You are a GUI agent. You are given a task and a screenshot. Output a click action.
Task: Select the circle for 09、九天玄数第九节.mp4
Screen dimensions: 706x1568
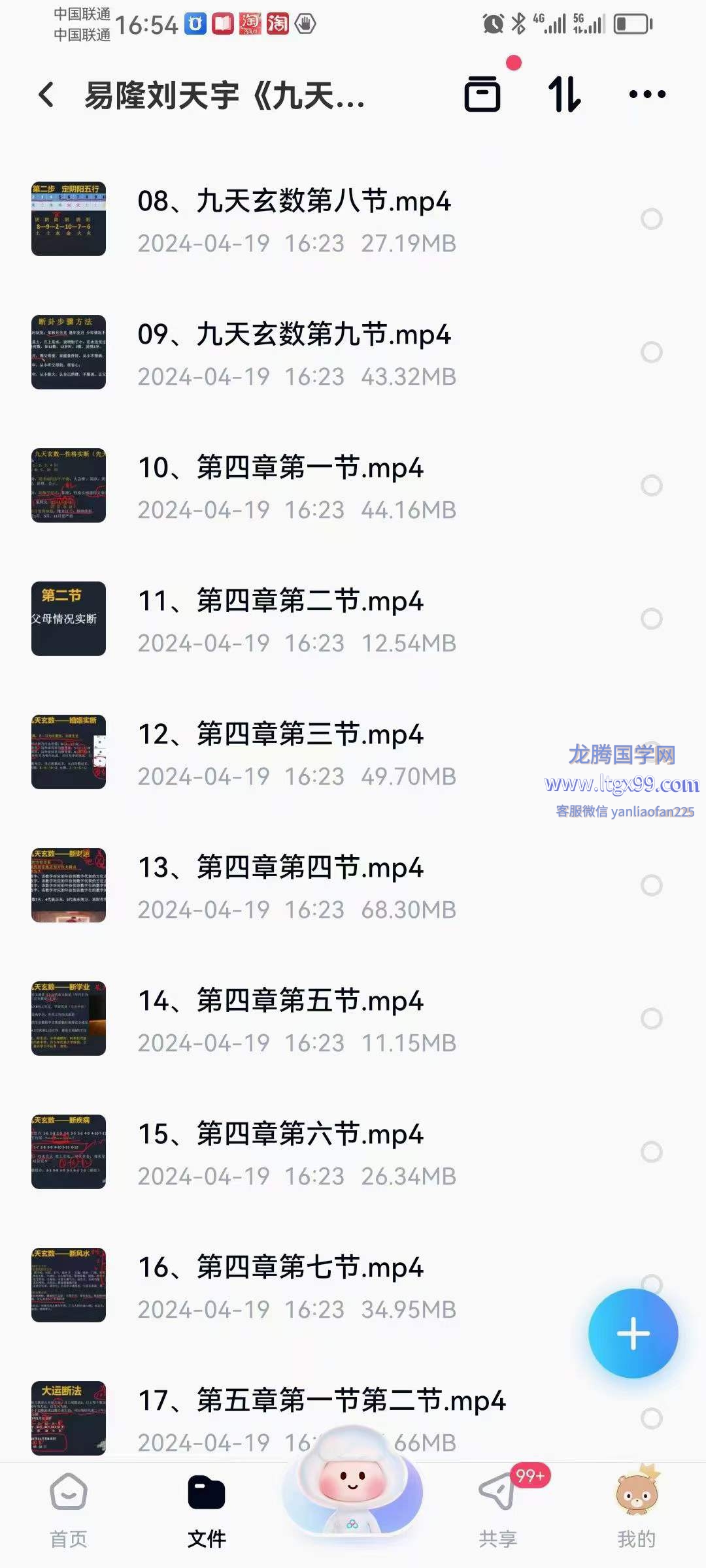[x=651, y=352]
